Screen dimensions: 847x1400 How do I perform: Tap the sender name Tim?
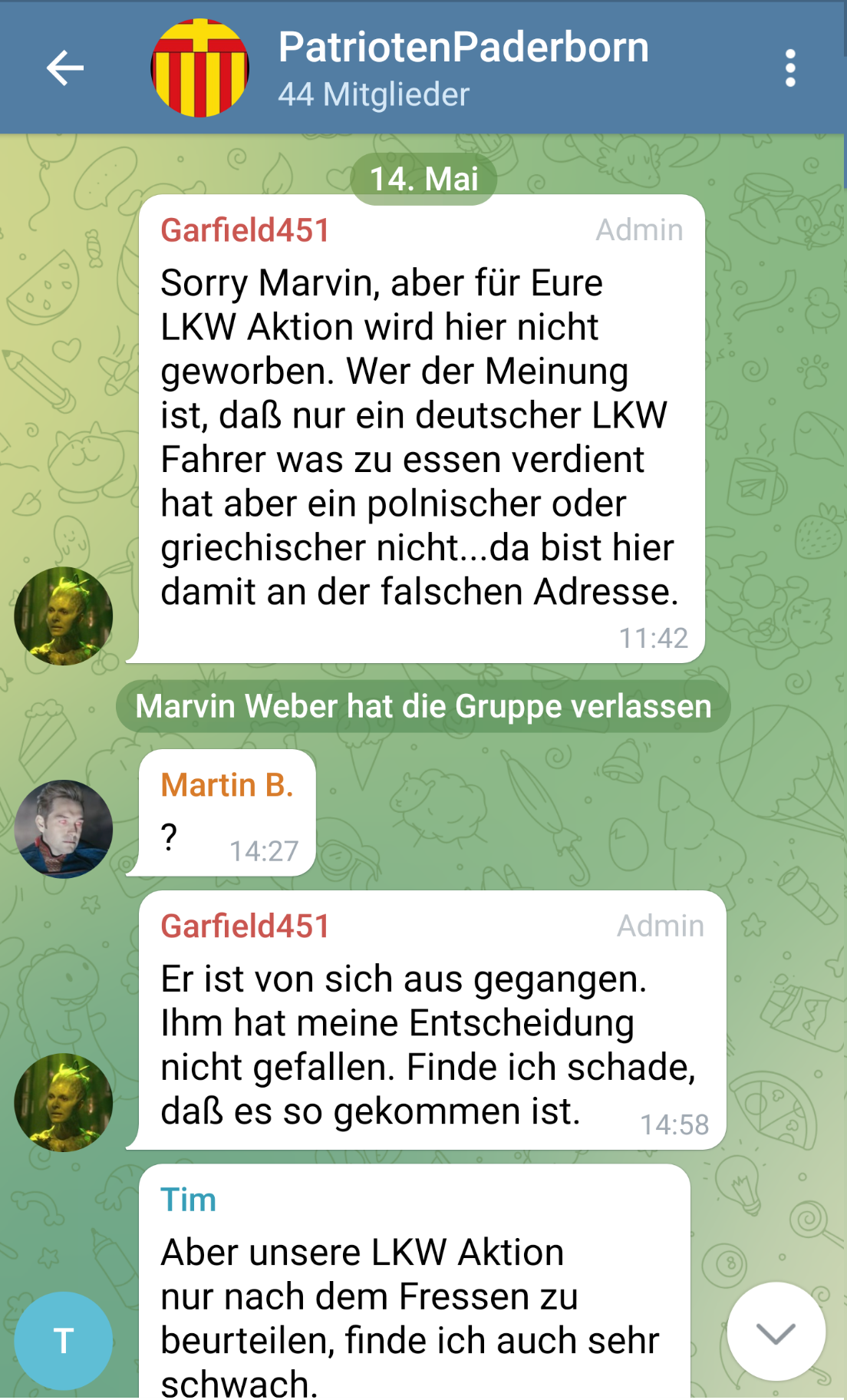188,1200
